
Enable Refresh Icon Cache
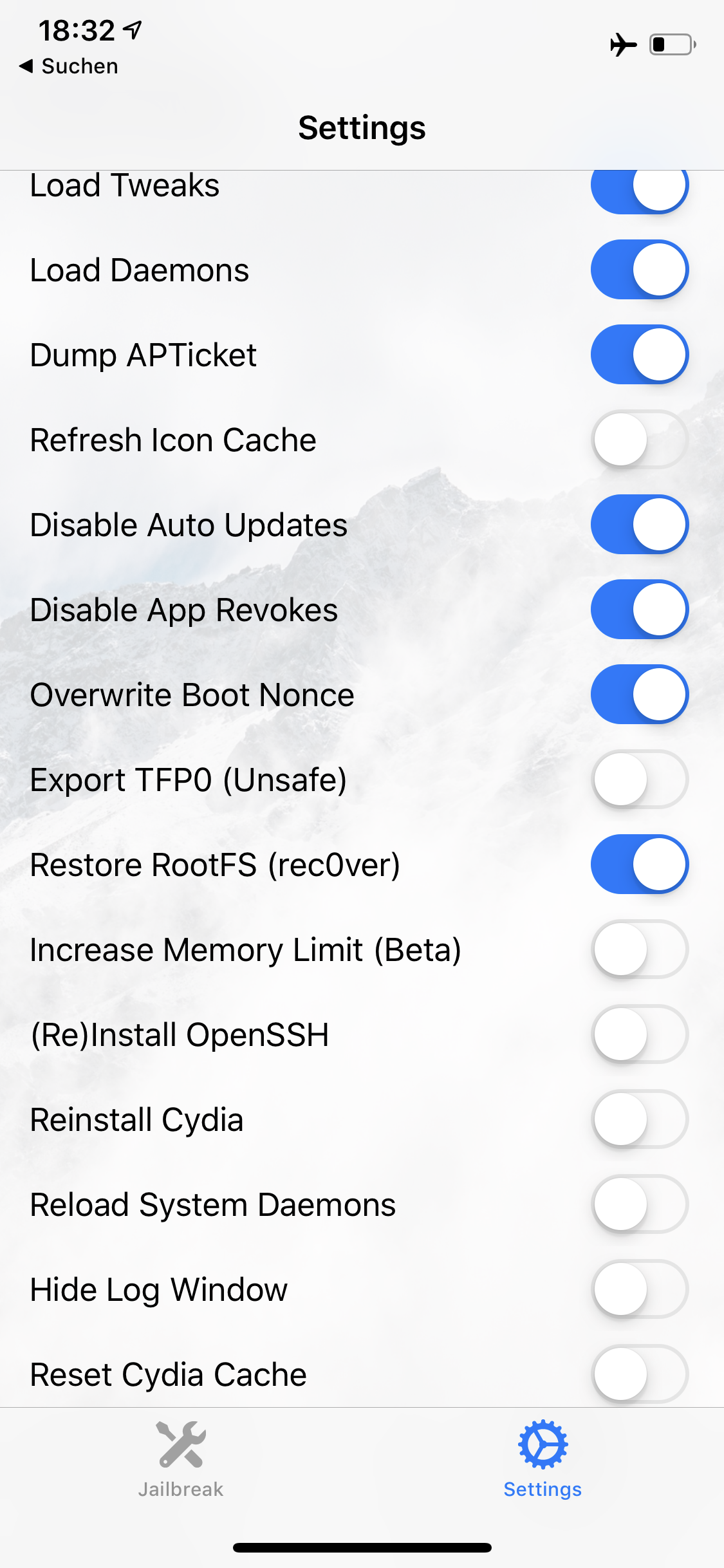[x=639, y=440]
